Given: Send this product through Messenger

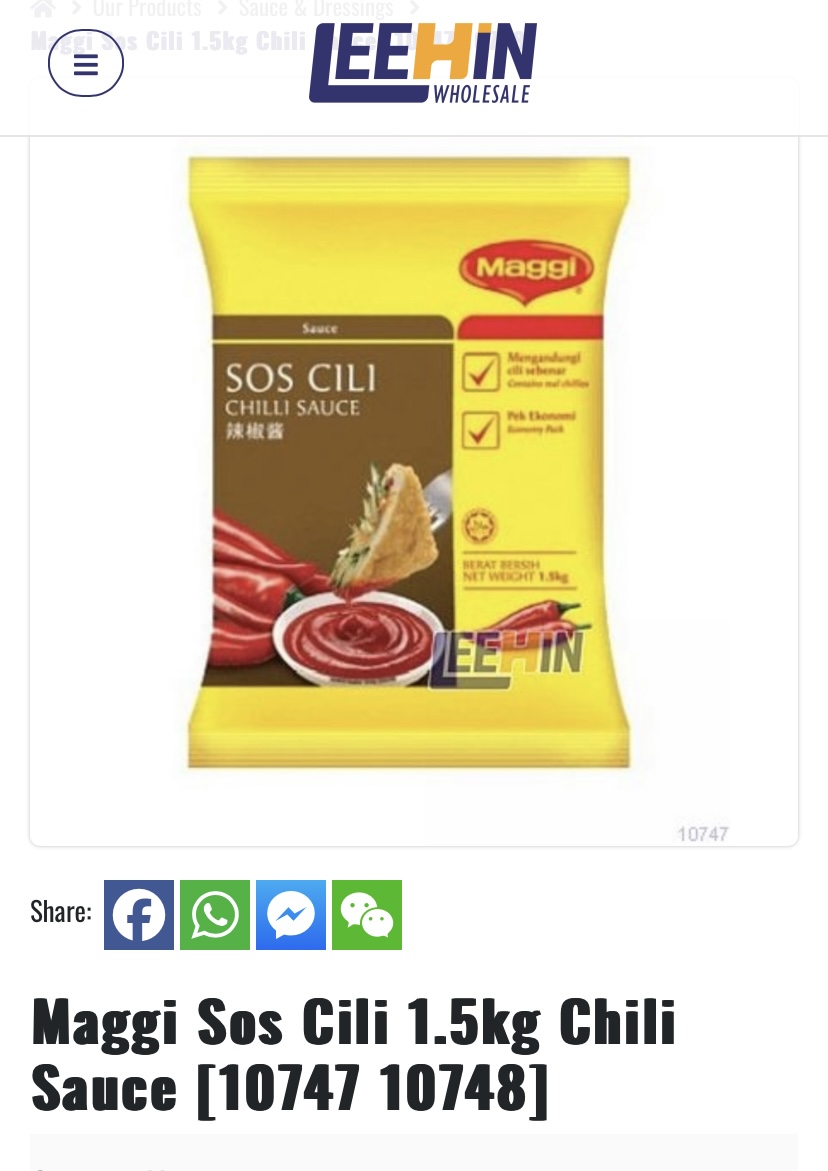Looking at the screenshot, I should pos(291,915).
